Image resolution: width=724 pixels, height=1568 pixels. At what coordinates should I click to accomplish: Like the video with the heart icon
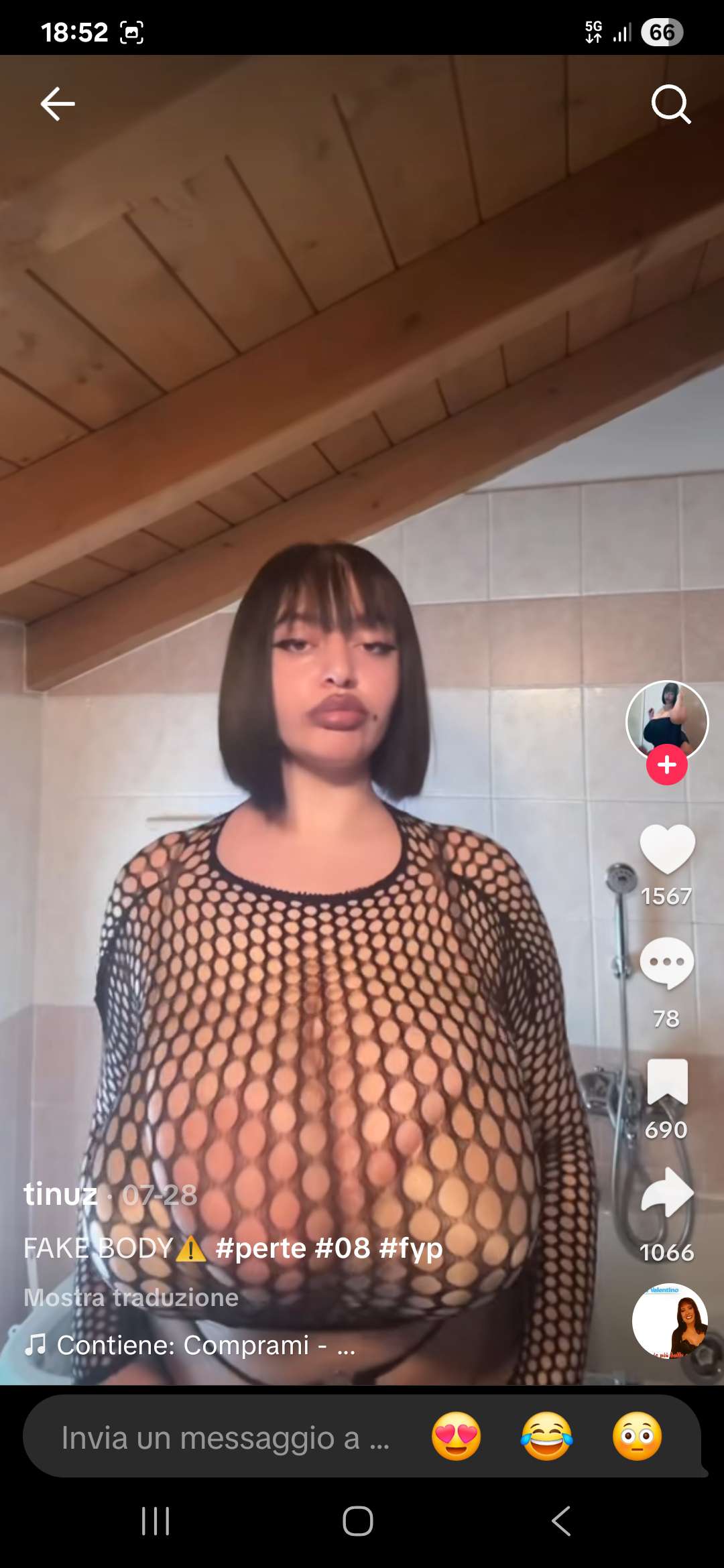coord(666,848)
